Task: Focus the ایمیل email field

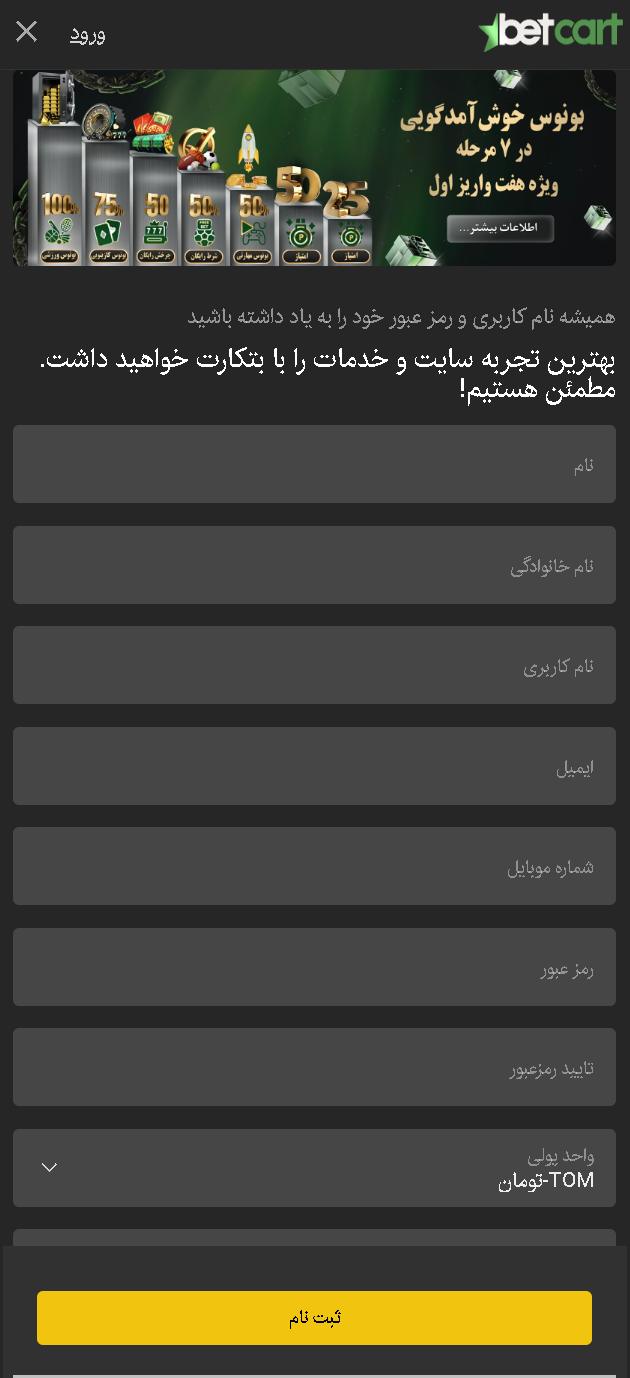Action: tap(314, 766)
